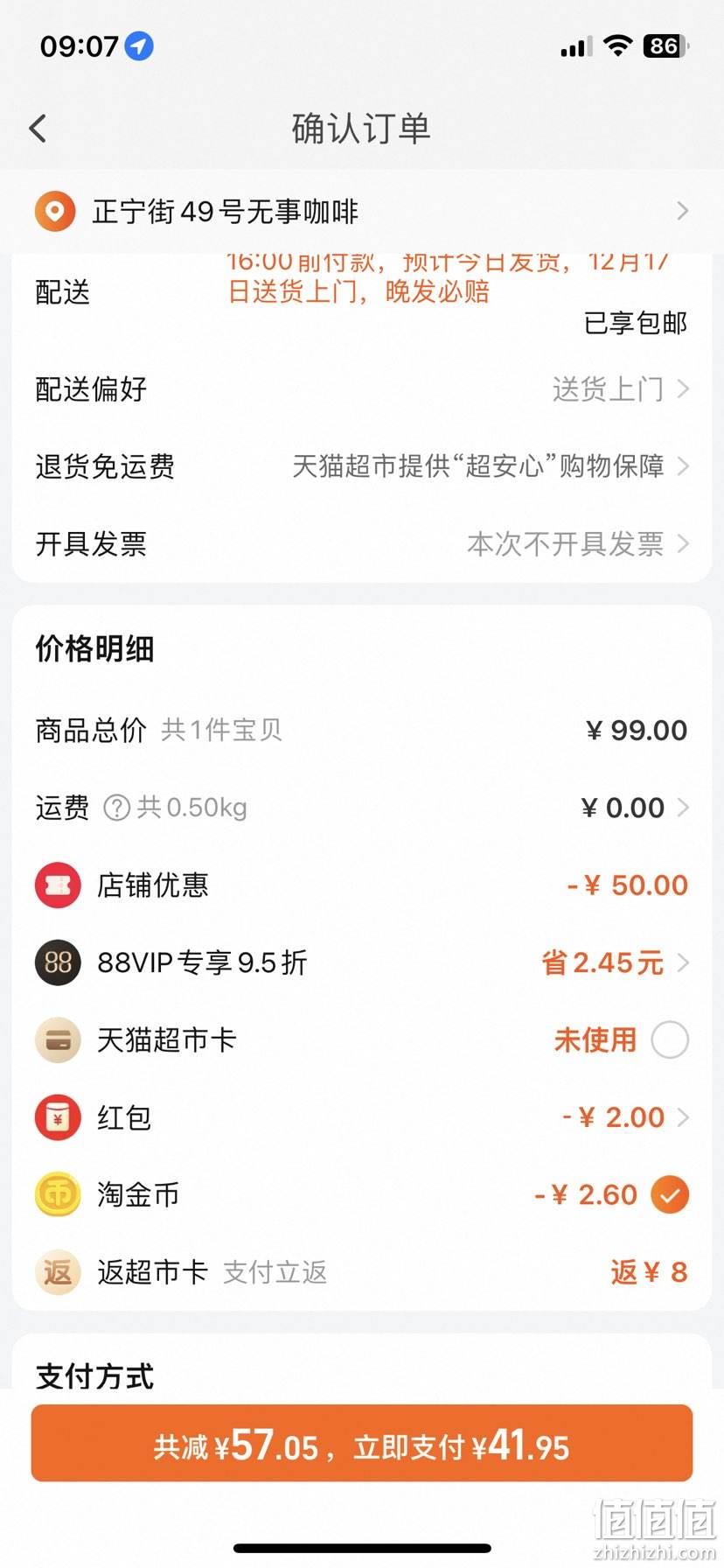The height and width of the screenshot is (1568, 724).
Task: Uncheck the 淘金币 deduction
Action: click(670, 1195)
